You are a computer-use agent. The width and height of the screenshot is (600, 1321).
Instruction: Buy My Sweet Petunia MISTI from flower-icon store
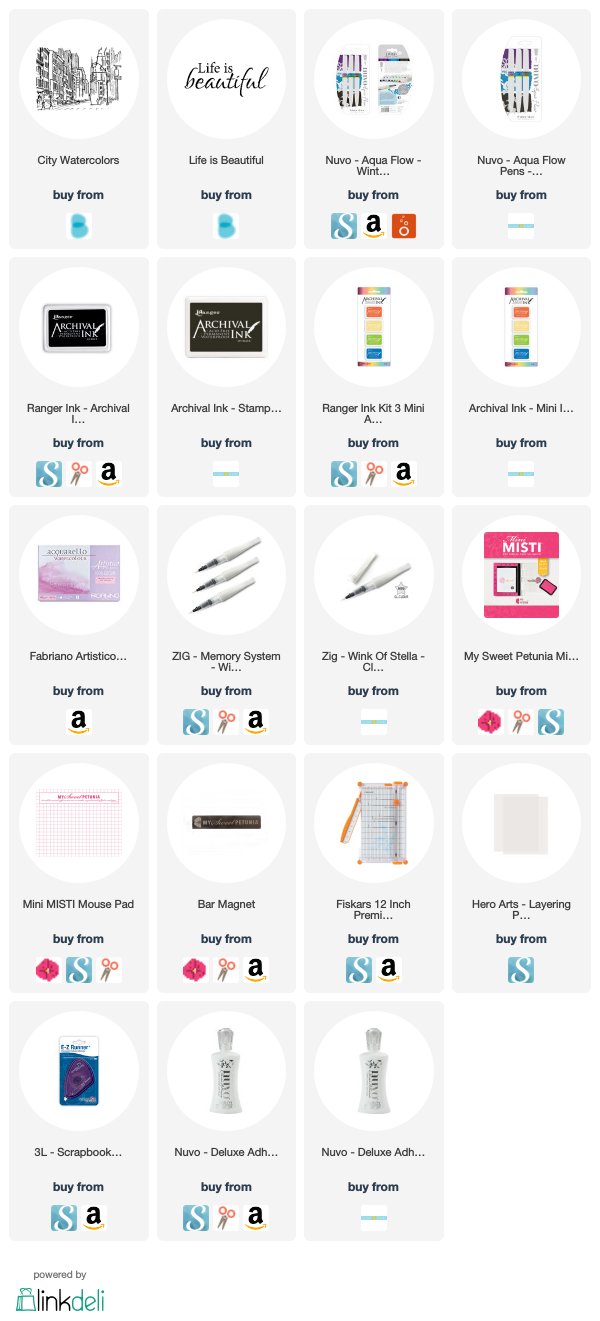(x=491, y=722)
